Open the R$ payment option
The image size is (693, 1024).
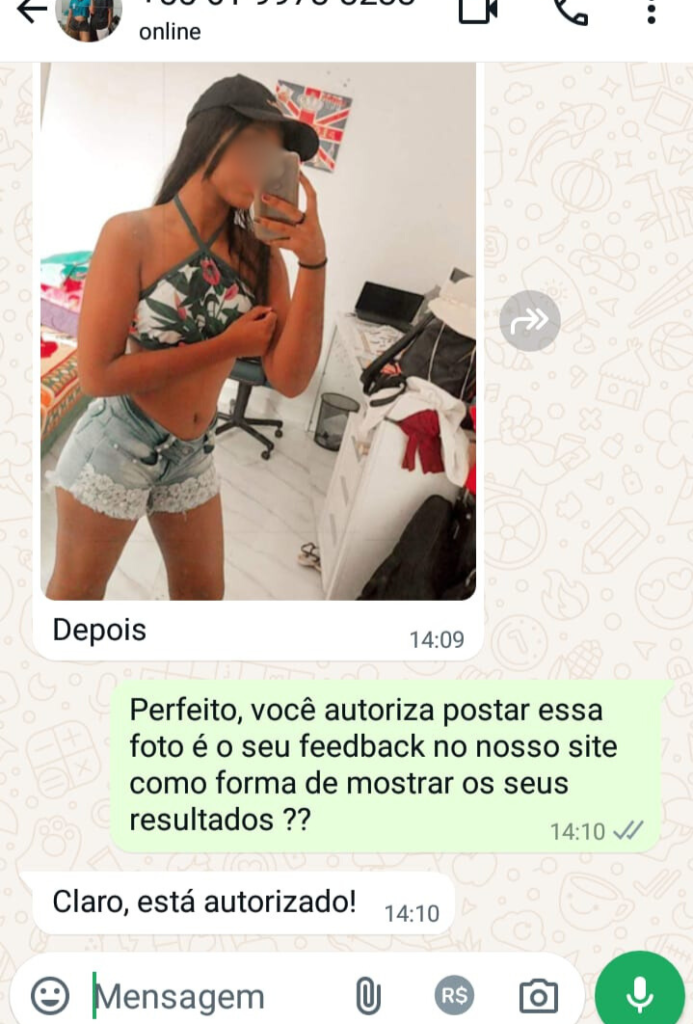click(x=454, y=995)
